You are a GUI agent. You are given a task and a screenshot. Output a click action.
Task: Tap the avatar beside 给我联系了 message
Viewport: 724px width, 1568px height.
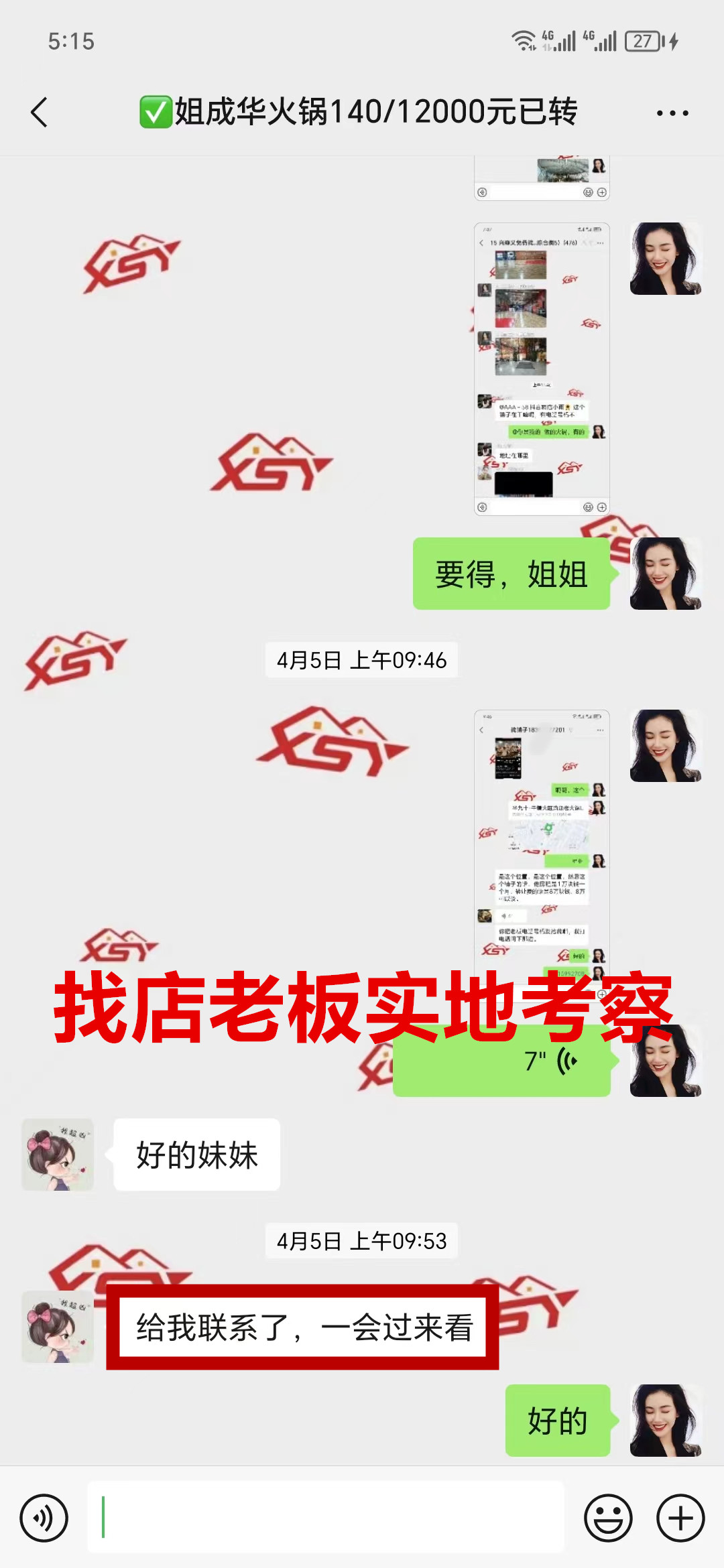(x=58, y=1327)
